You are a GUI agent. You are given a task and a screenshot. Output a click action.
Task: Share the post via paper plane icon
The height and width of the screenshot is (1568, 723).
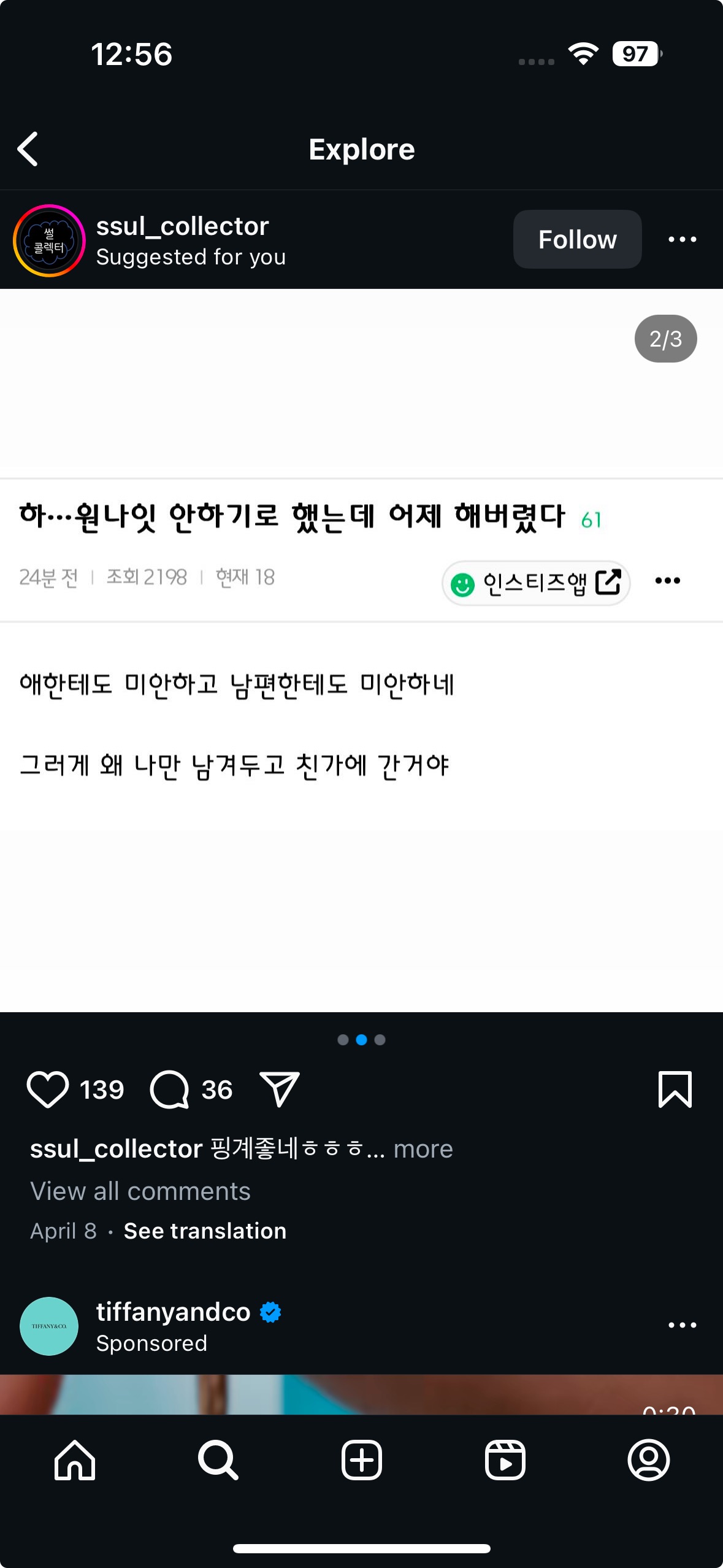pos(279,1090)
